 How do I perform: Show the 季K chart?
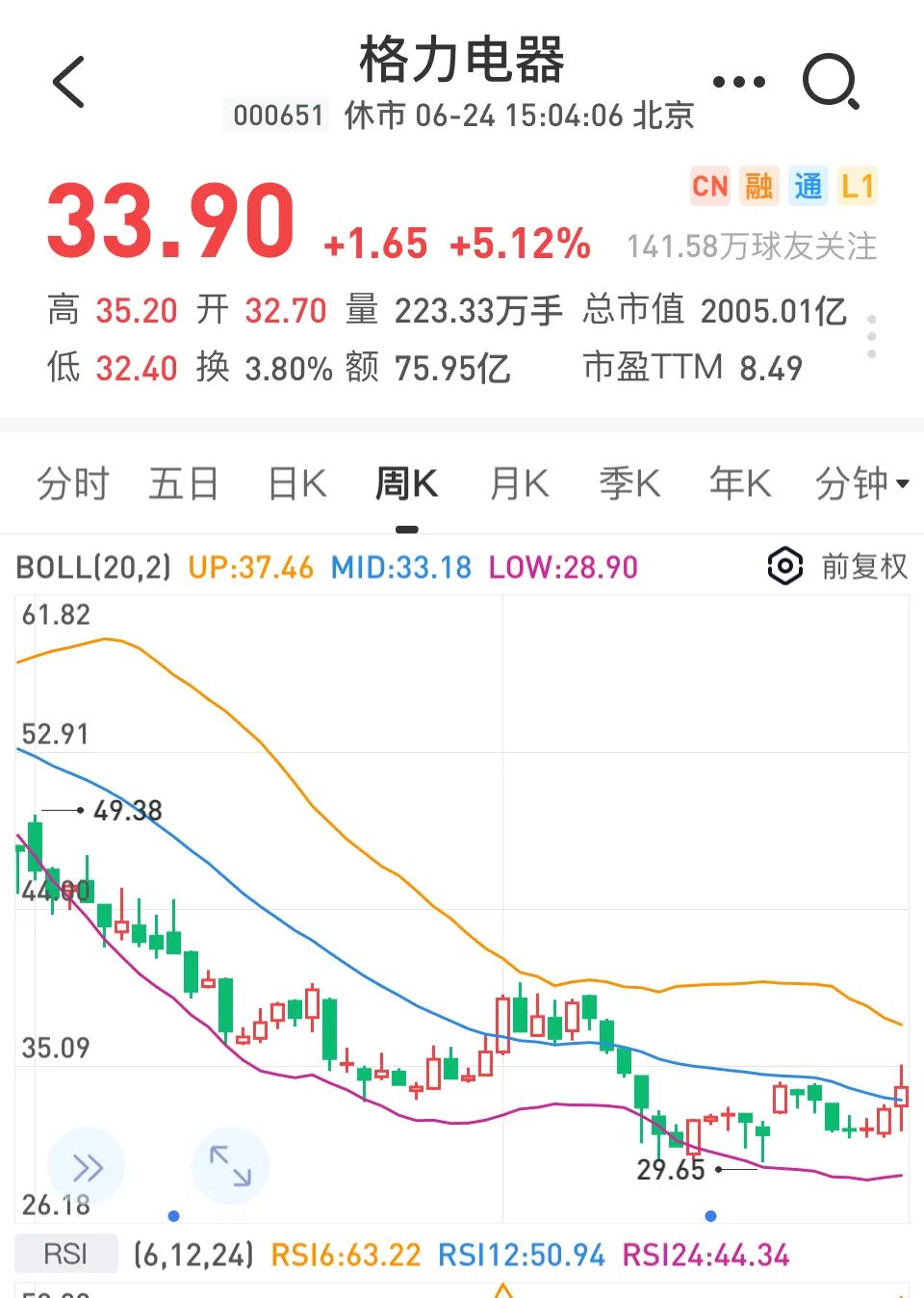pyautogui.click(x=629, y=483)
